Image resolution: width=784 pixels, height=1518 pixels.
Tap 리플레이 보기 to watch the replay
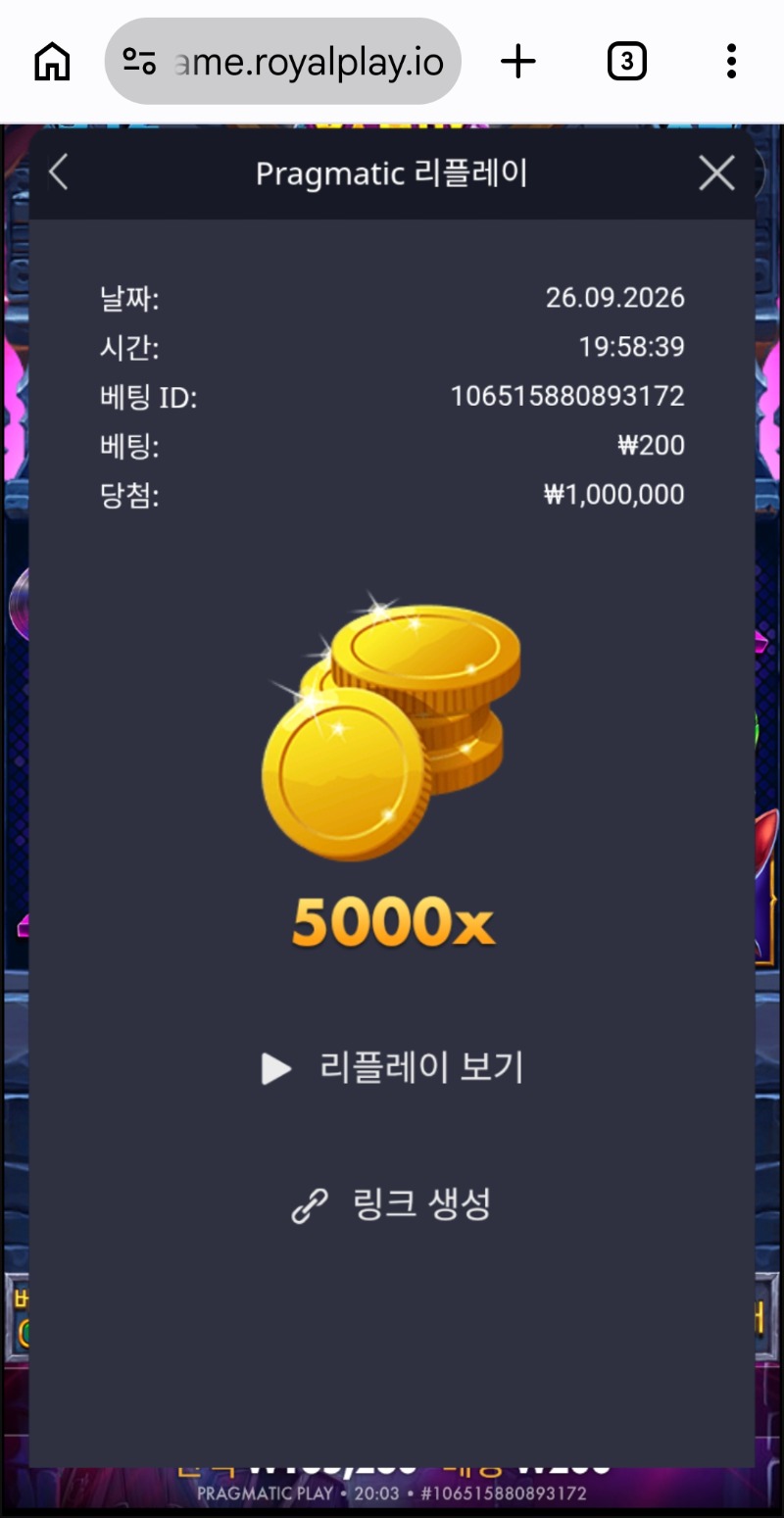click(392, 1067)
